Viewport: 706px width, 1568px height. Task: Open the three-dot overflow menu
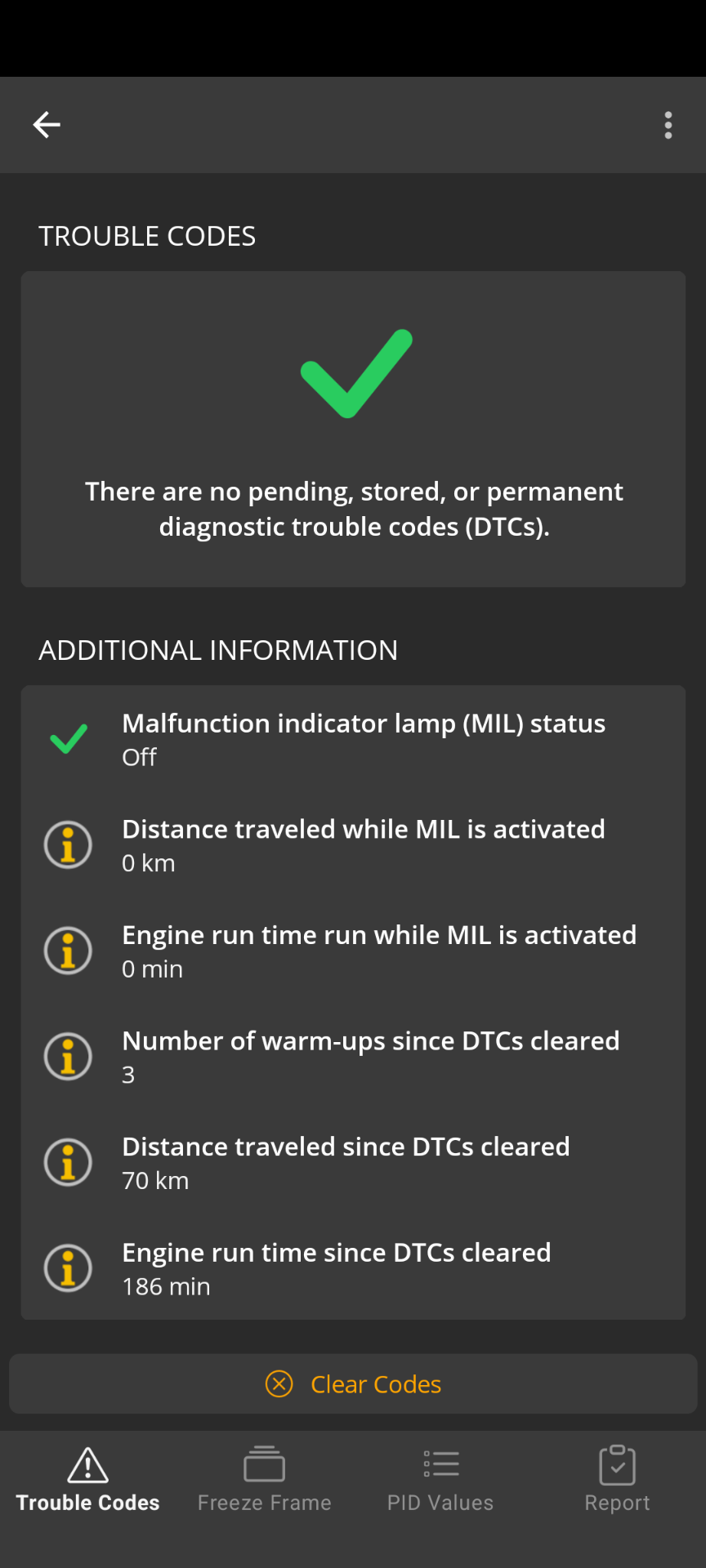click(668, 125)
